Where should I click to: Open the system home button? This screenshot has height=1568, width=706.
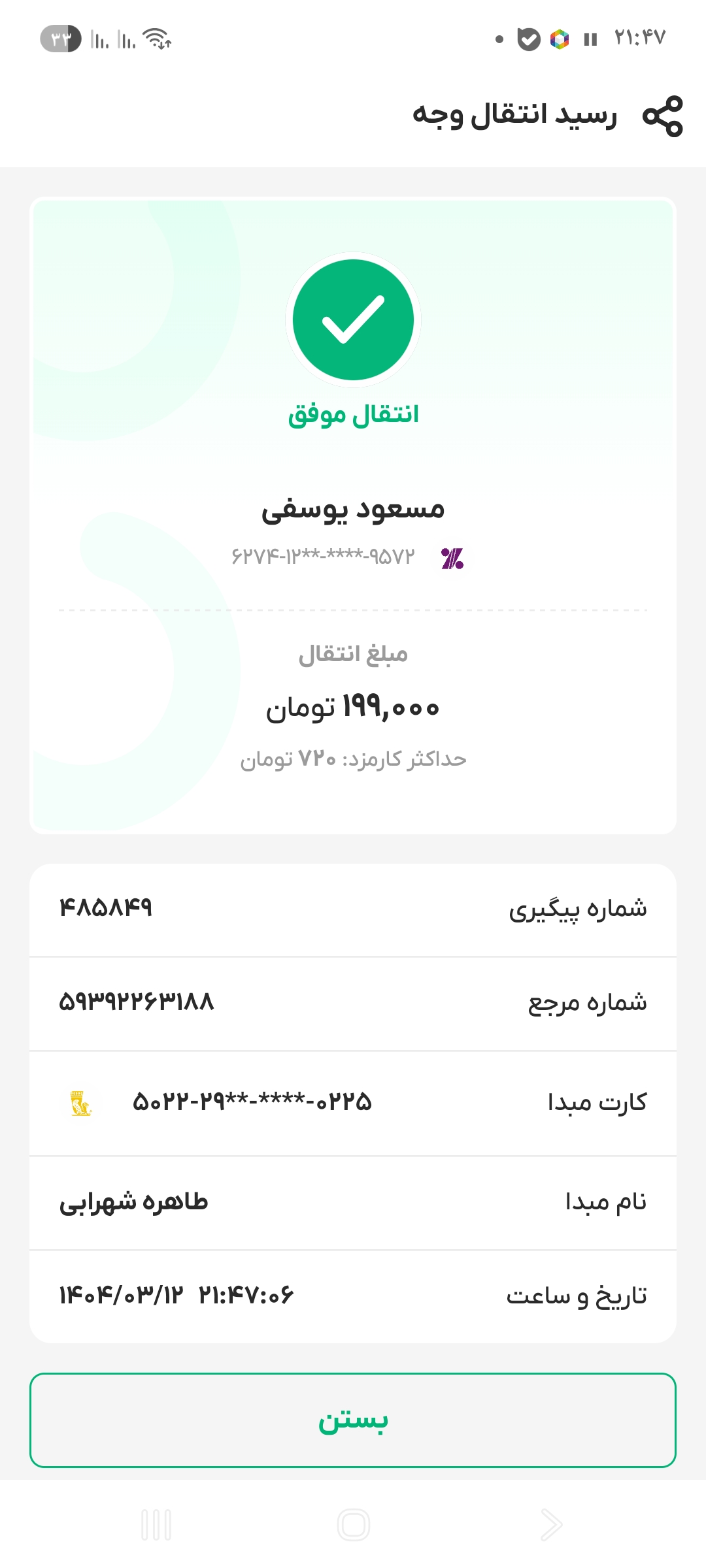click(354, 1525)
